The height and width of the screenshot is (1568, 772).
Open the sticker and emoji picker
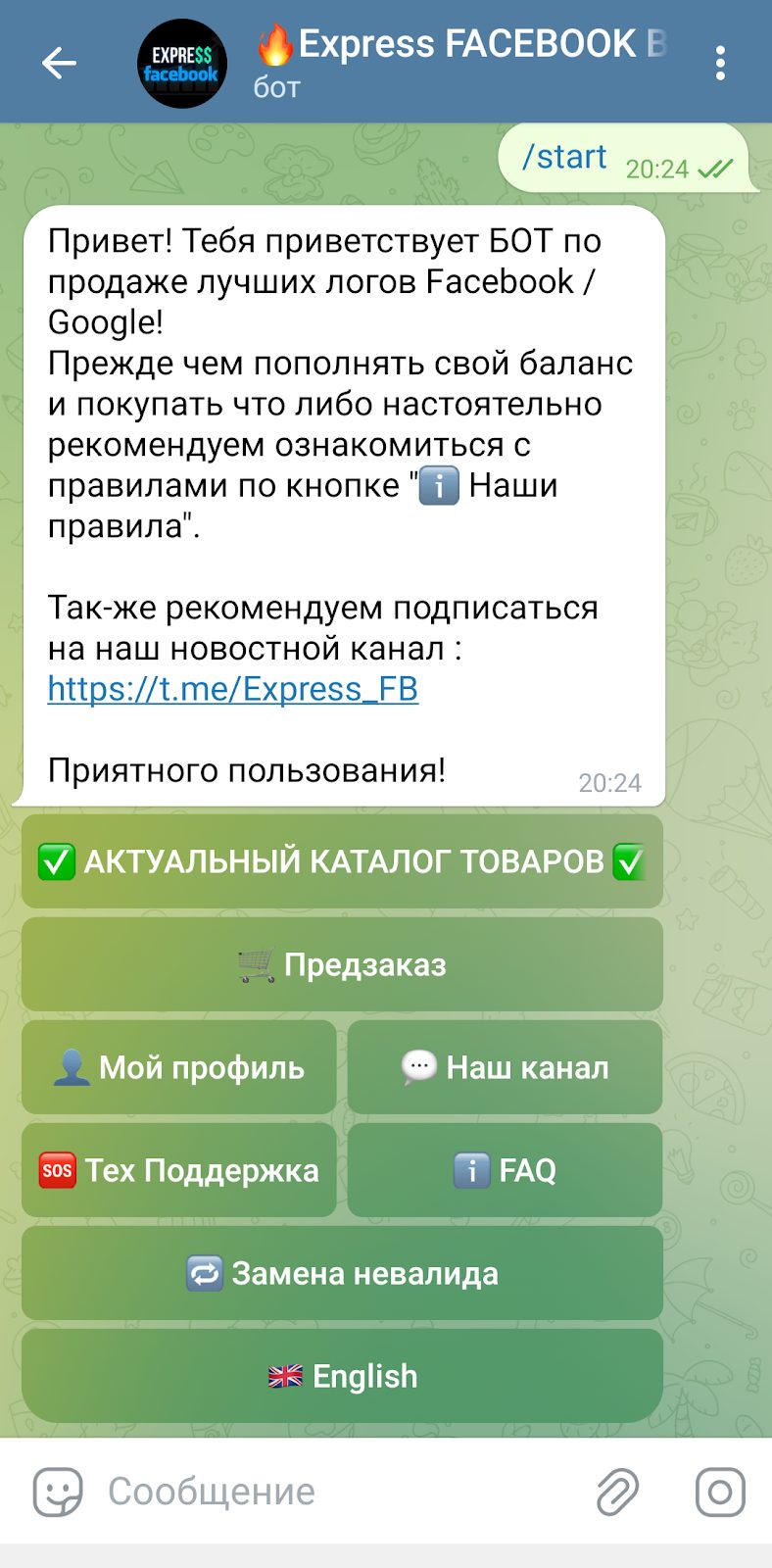58,1492
